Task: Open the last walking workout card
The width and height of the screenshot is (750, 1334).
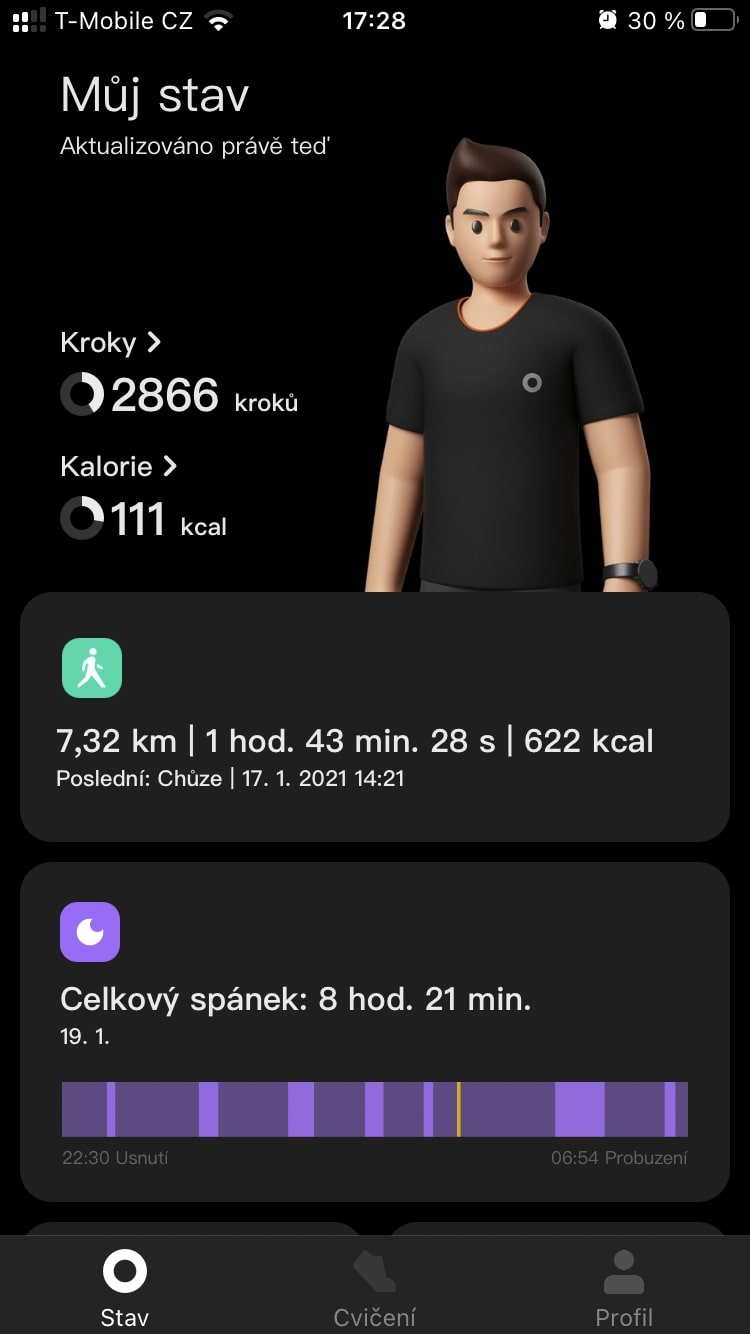Action: click(x=375, y=716)
